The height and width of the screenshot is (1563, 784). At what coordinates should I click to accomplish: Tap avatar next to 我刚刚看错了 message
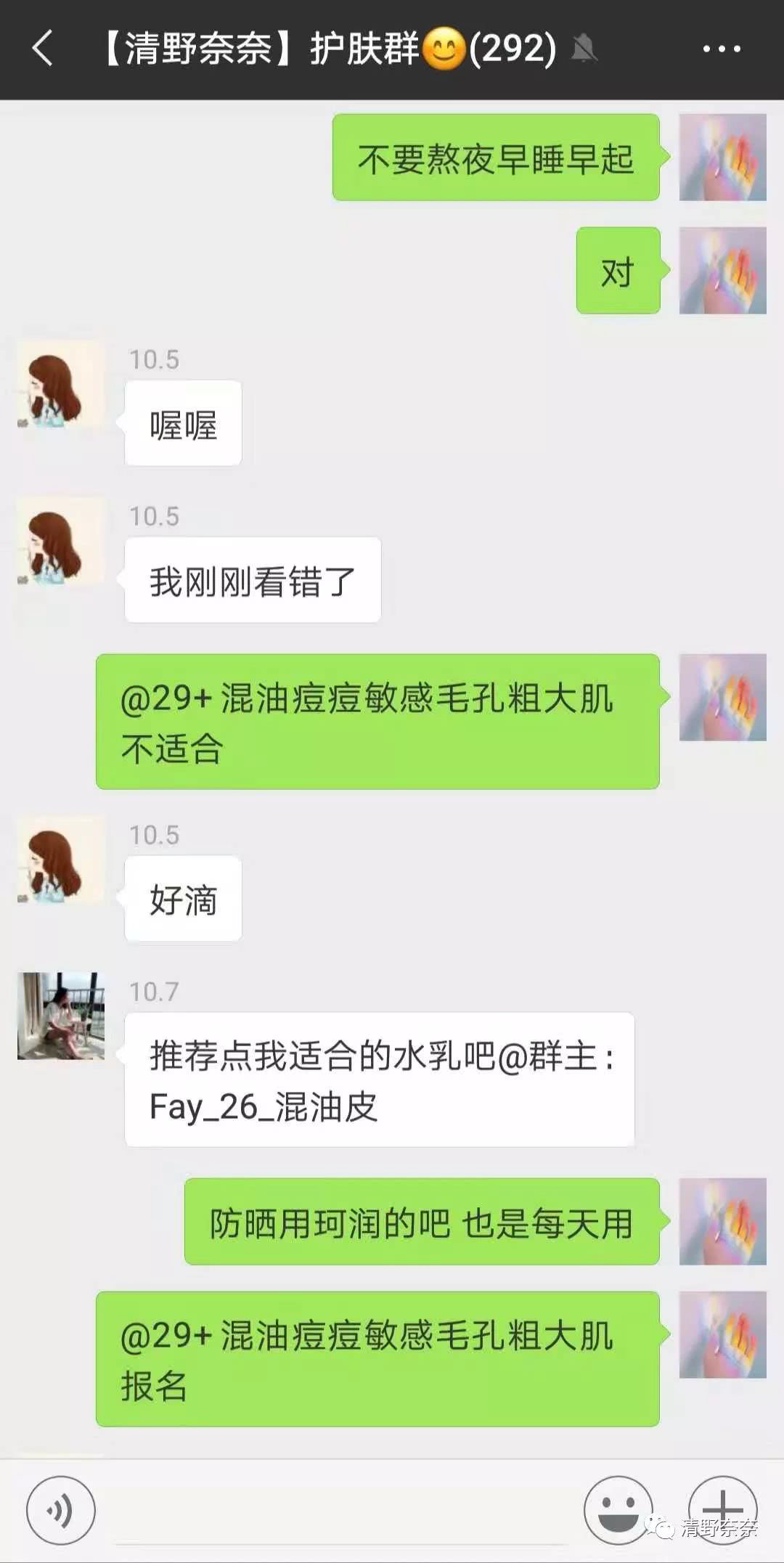(61, 542)
